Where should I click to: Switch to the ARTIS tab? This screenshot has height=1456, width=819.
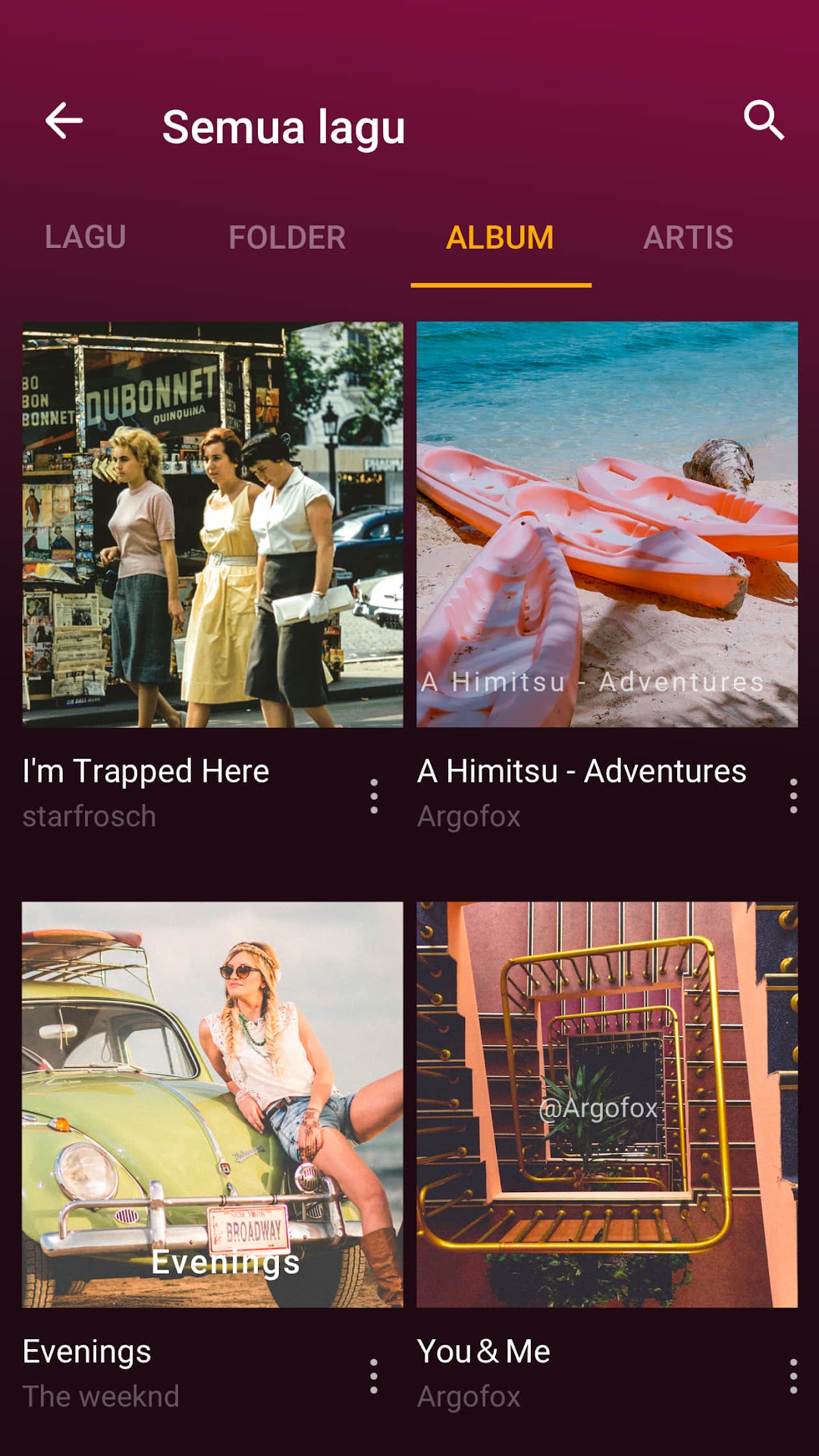click(x=688, y=237)
